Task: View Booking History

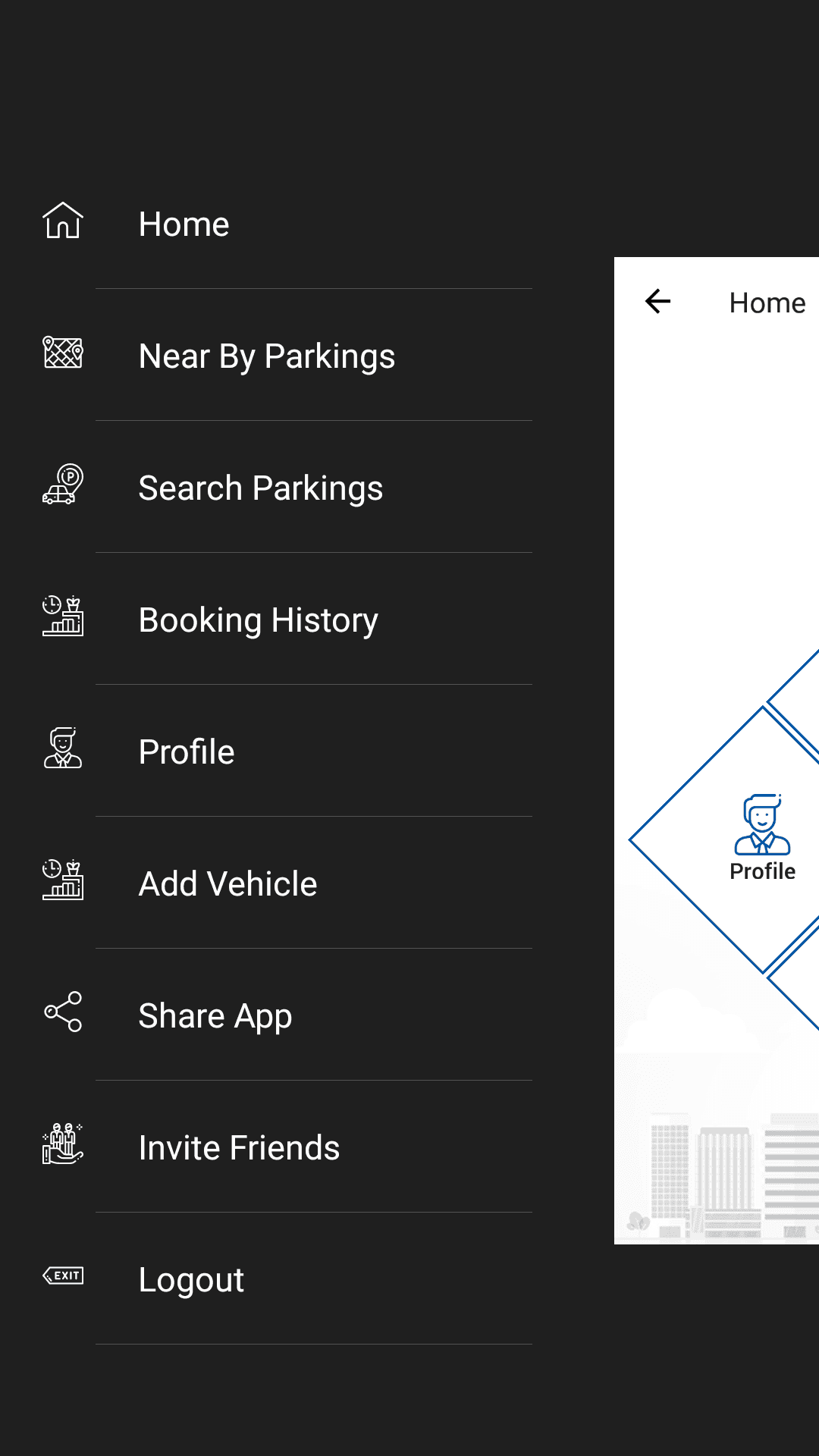Action: click(x=258, y=620)
